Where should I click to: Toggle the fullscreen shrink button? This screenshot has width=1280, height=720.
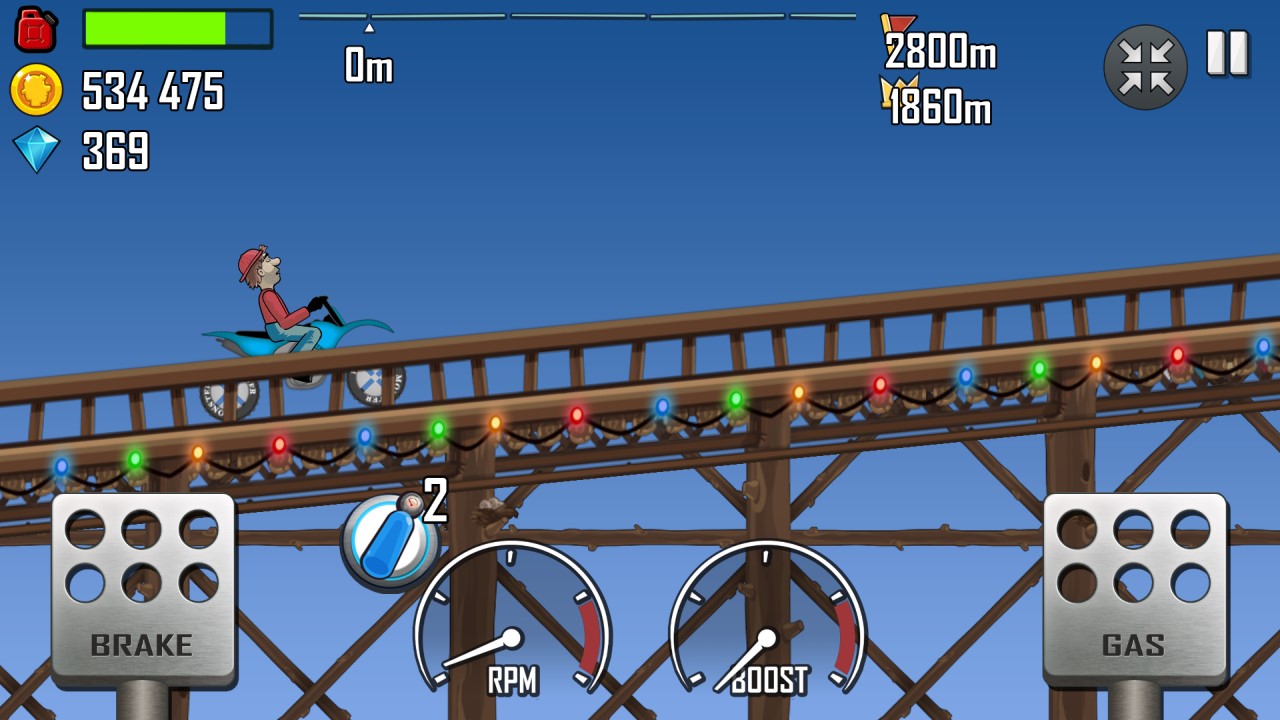pyautogui.click(x=1145, y=67)
